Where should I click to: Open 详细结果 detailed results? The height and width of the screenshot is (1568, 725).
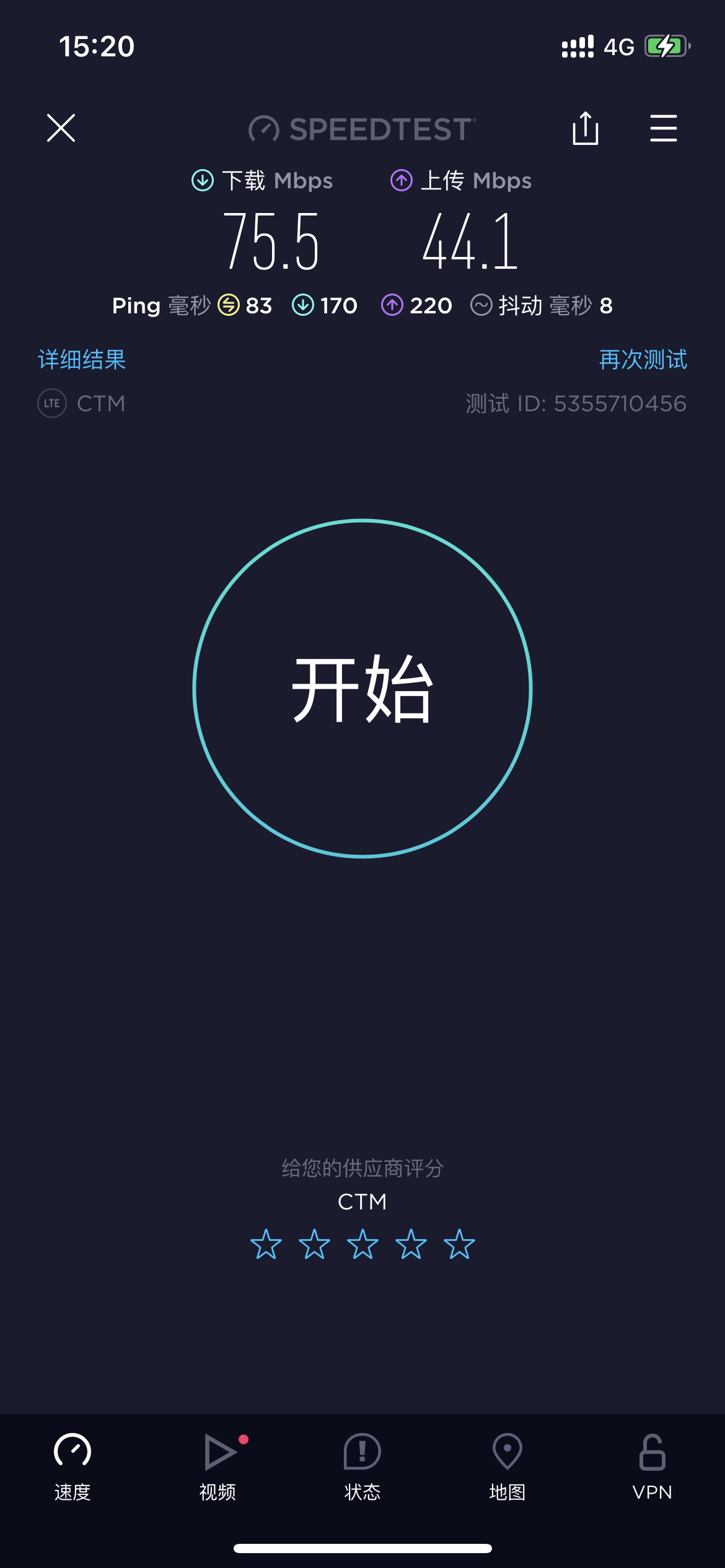[81, 359]
